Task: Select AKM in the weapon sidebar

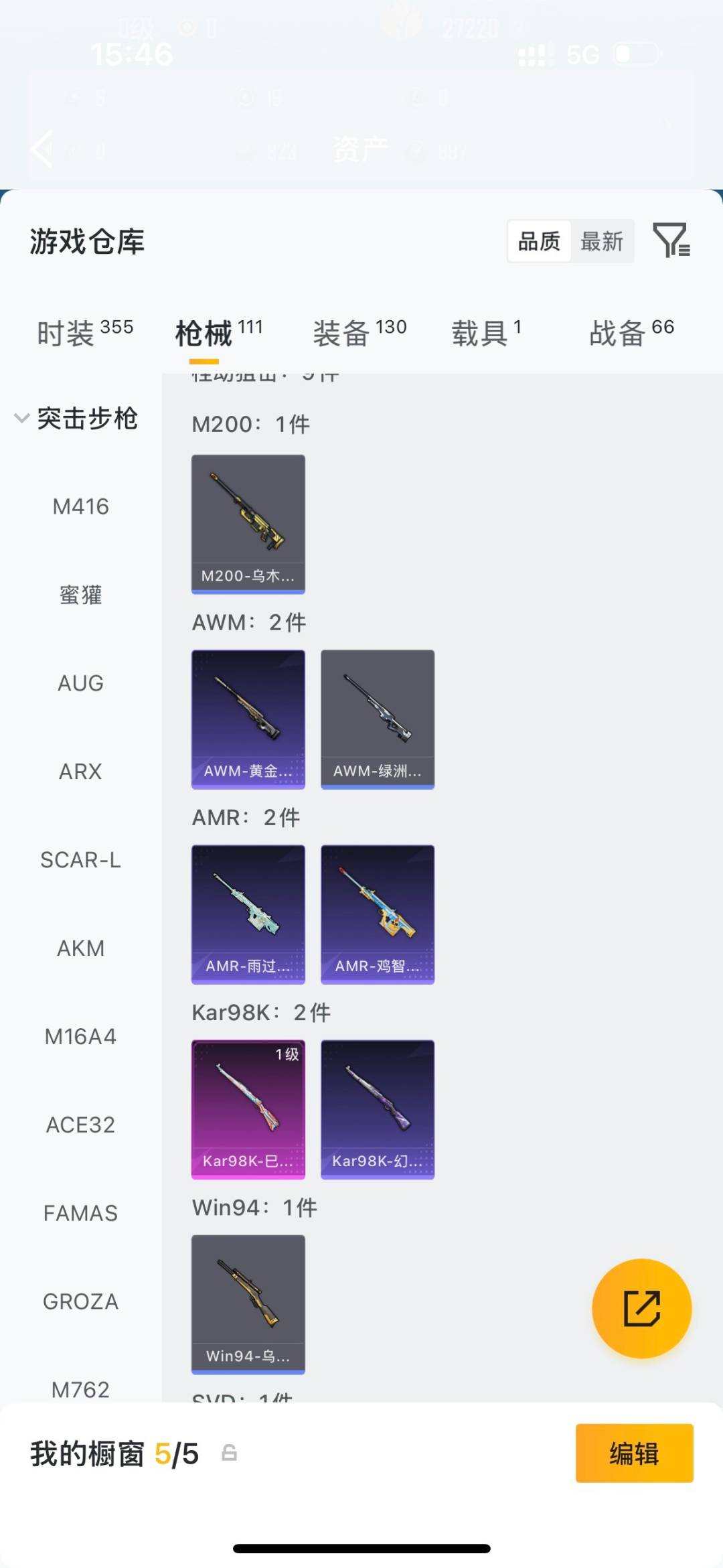Action: [80, 948]
